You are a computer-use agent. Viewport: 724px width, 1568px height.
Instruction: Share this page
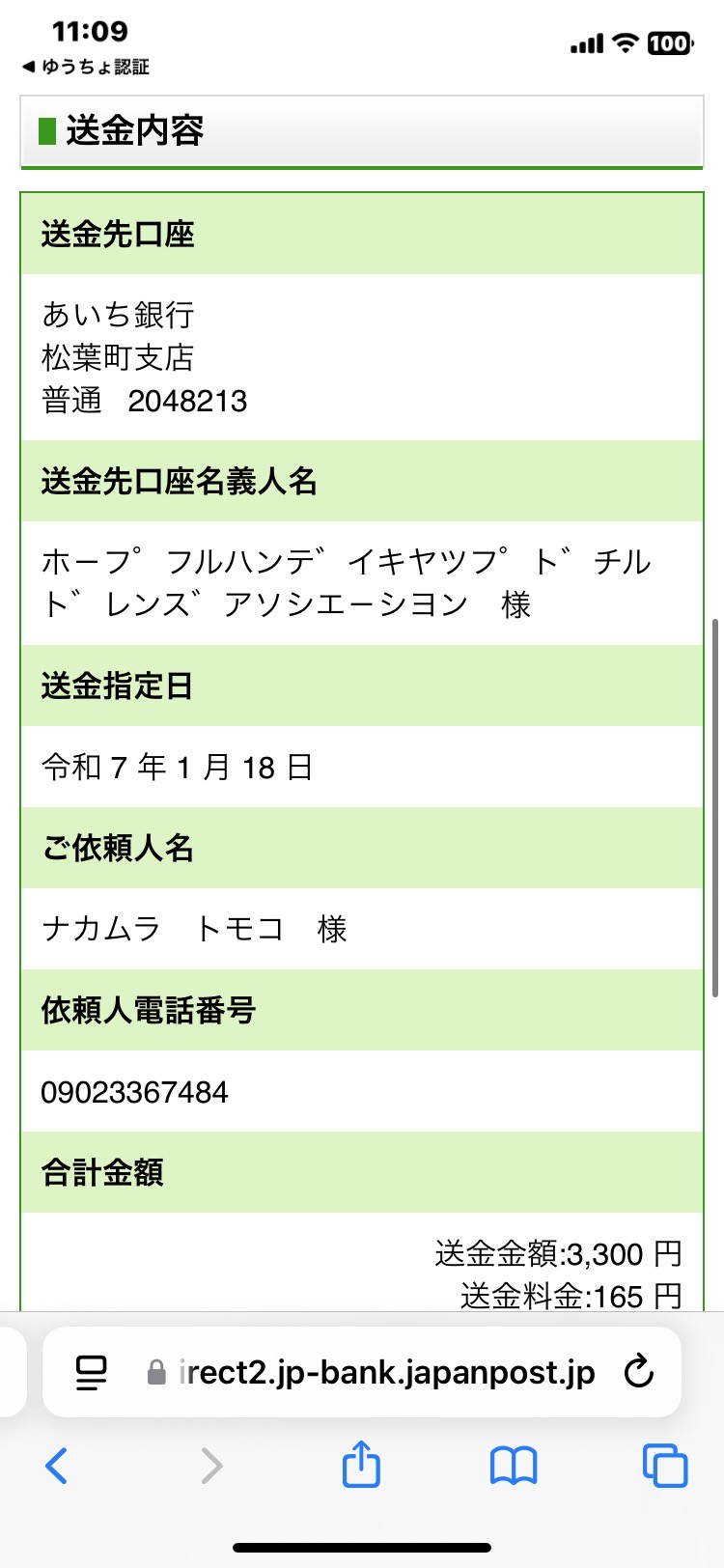362,1464
